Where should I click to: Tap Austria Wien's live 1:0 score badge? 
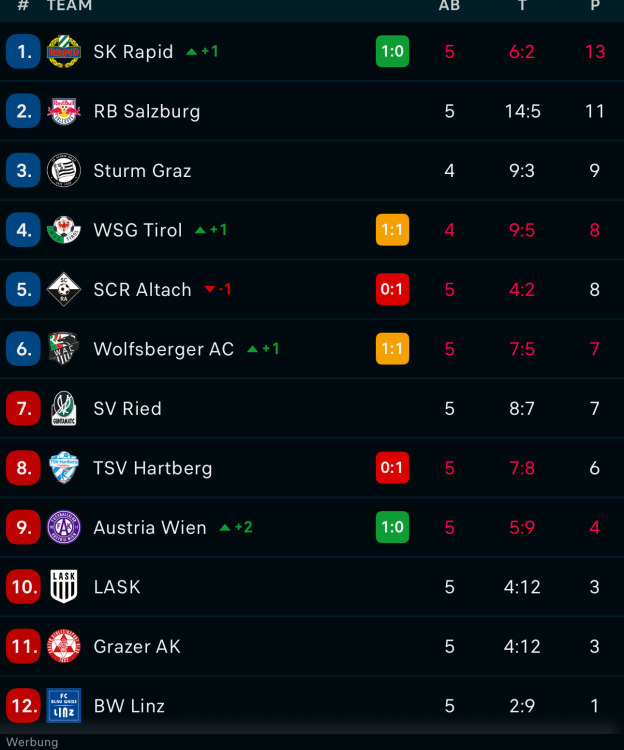[x=392, y=527]
